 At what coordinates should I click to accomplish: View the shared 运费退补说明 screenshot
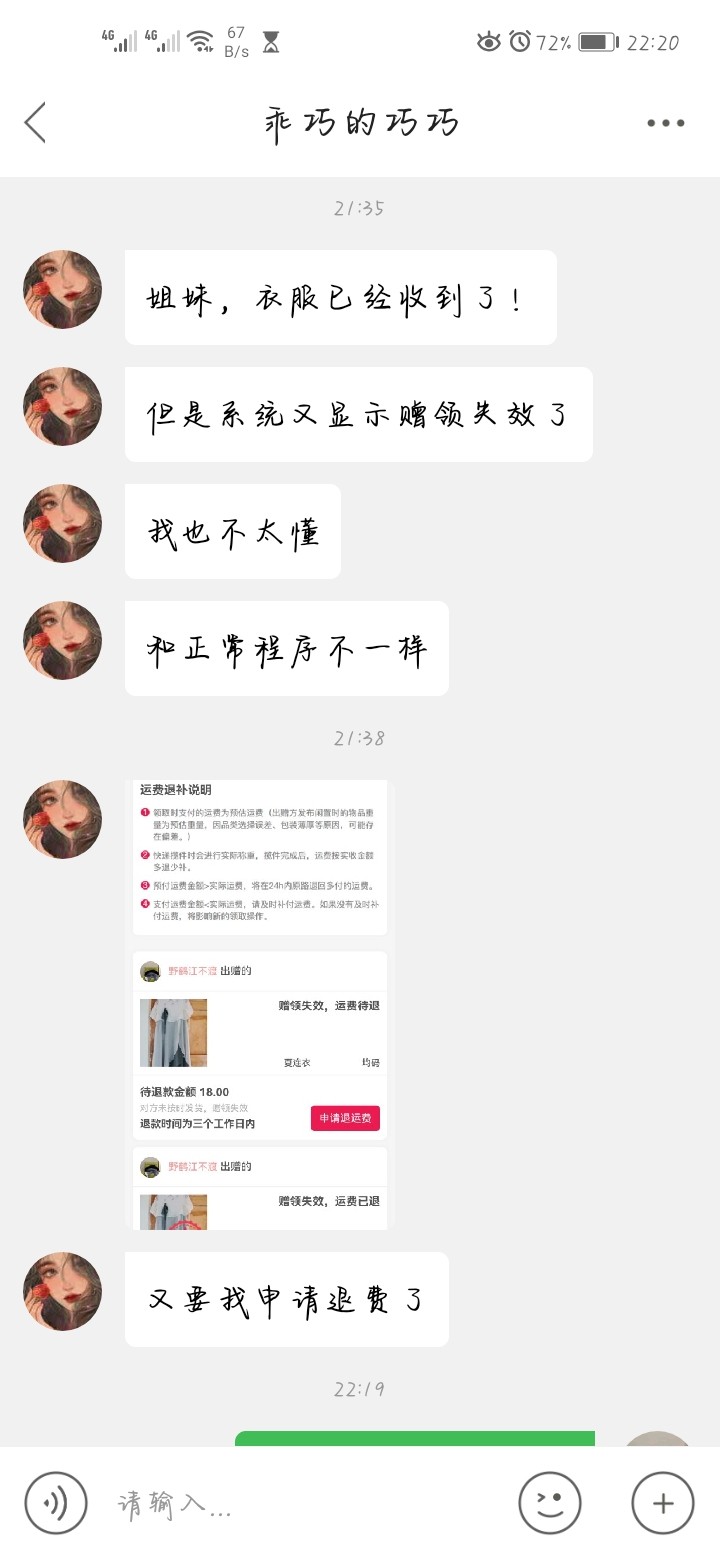(260, 1003)
